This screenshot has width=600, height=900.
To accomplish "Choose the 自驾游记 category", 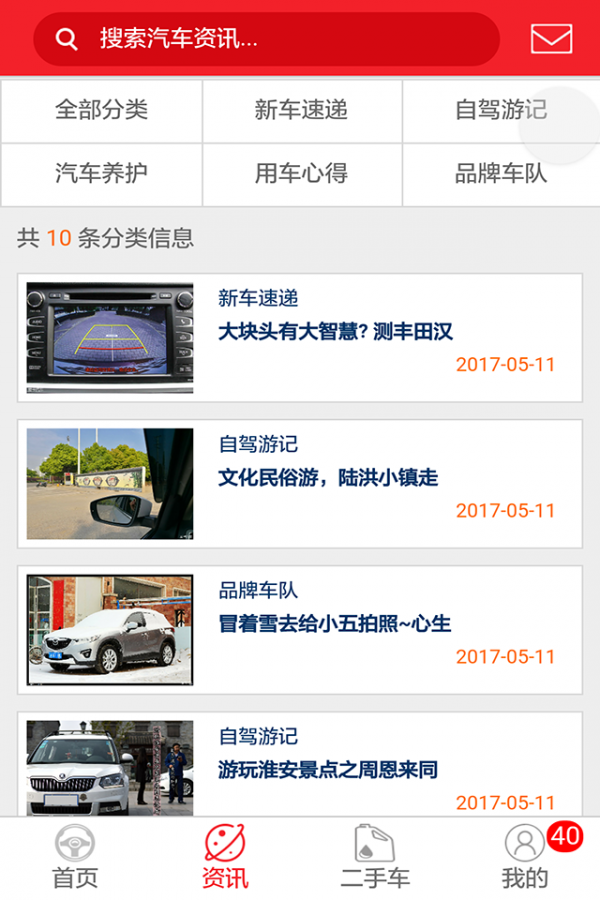I will [500, 110].
